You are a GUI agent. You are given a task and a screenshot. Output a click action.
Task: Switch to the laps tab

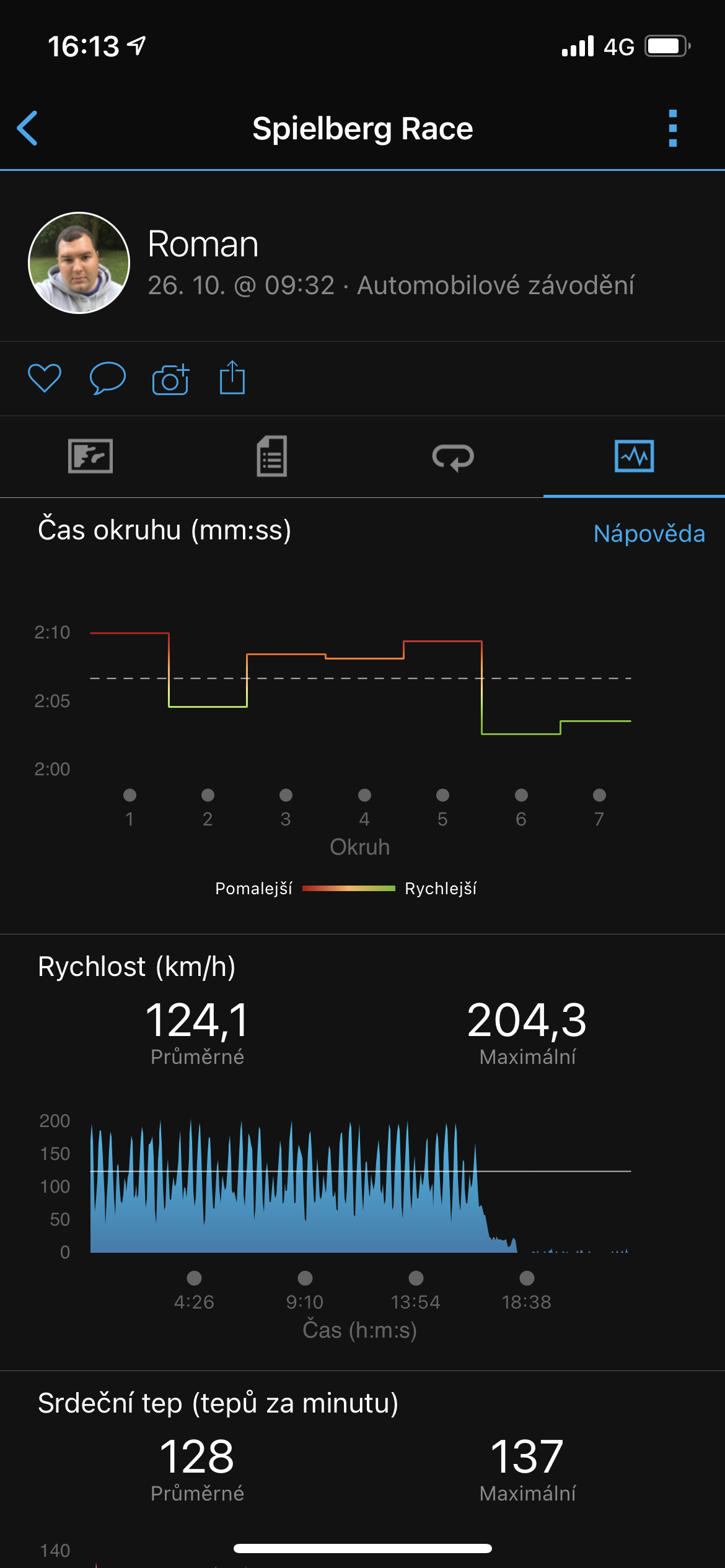click(x=453, y=457)
